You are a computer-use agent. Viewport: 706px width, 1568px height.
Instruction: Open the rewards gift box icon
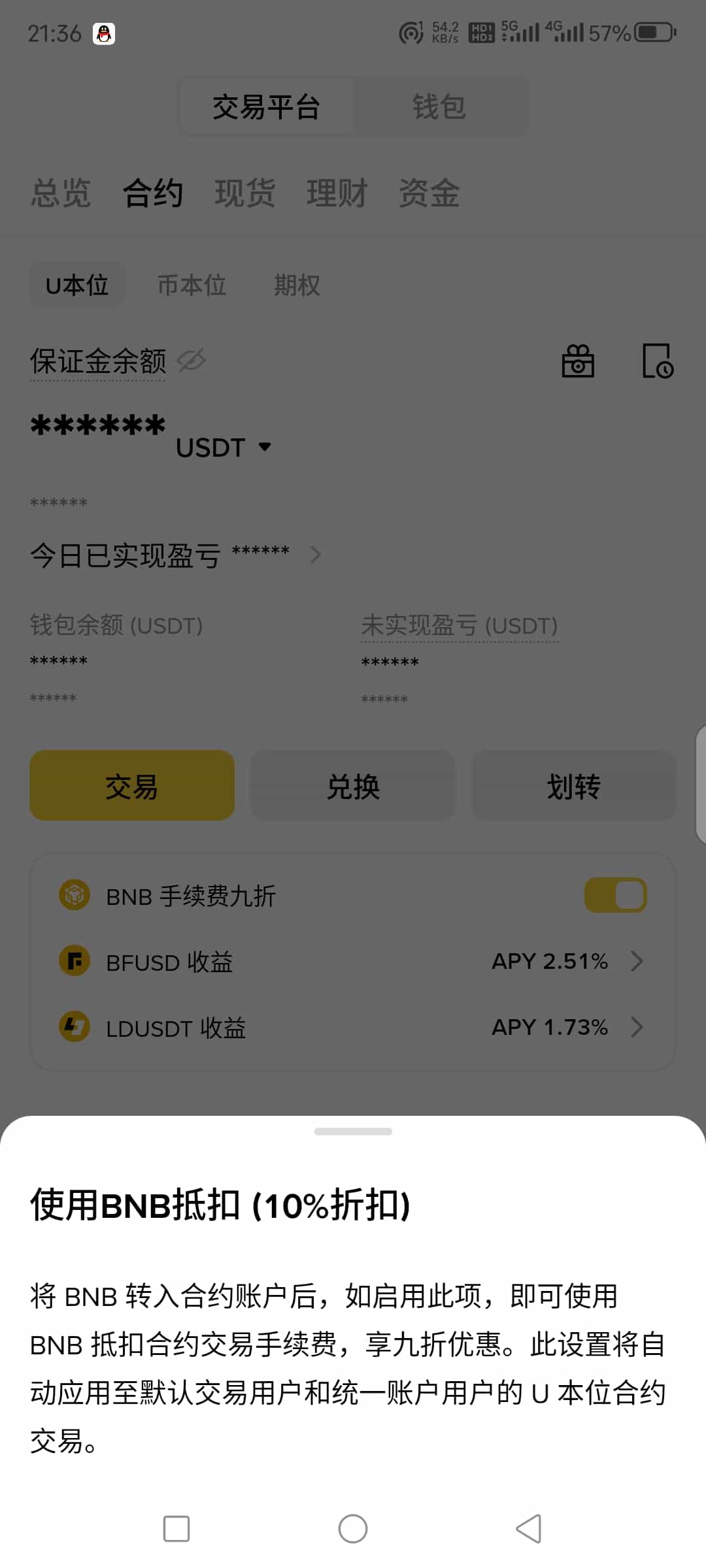point(578,361)
